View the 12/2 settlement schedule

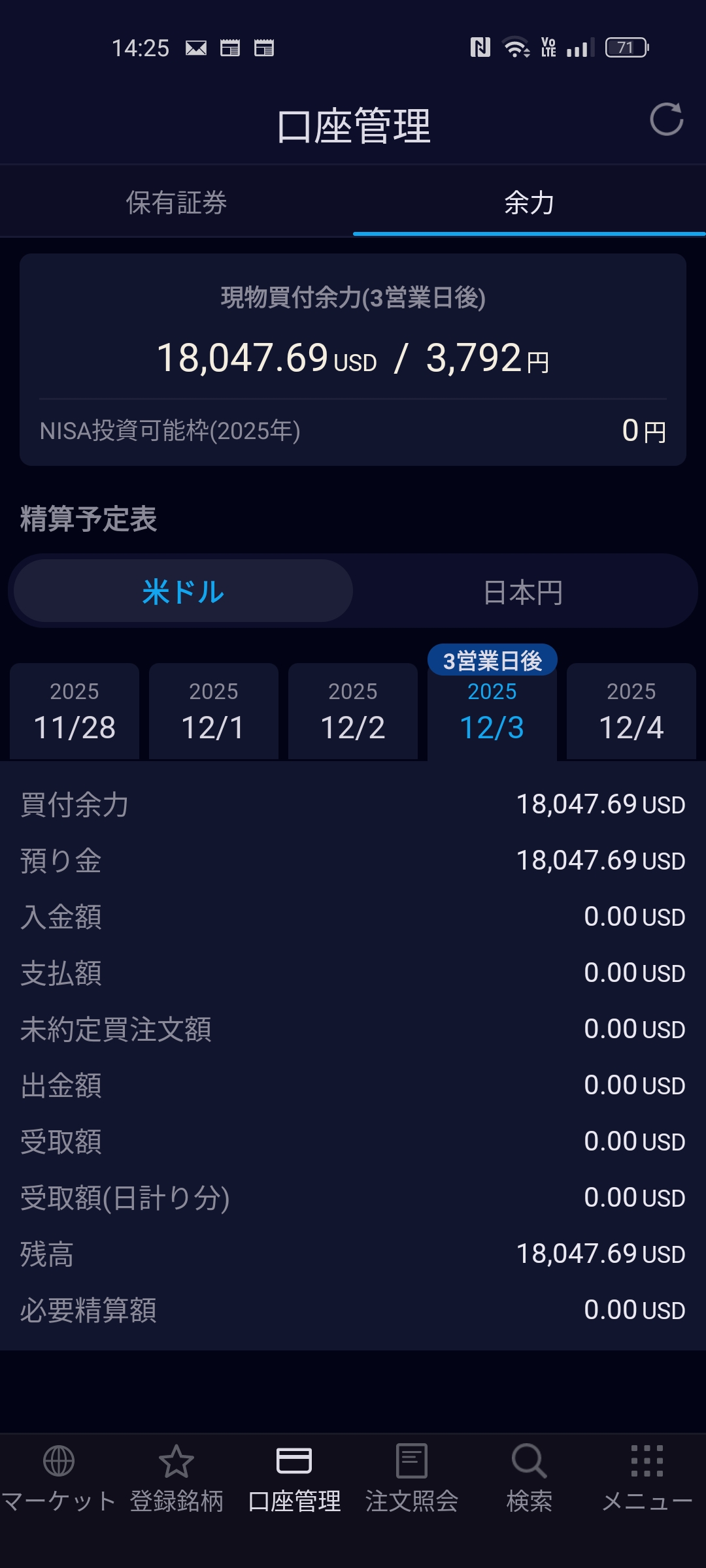coord(353,712)
